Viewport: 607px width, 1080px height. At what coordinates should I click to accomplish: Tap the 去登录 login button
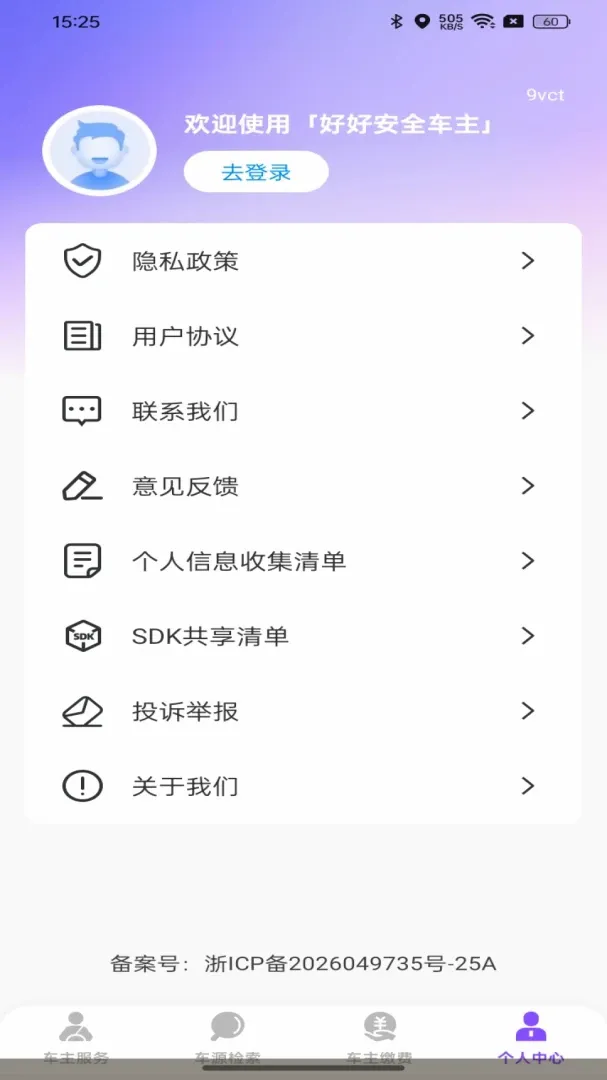point(256,172)
